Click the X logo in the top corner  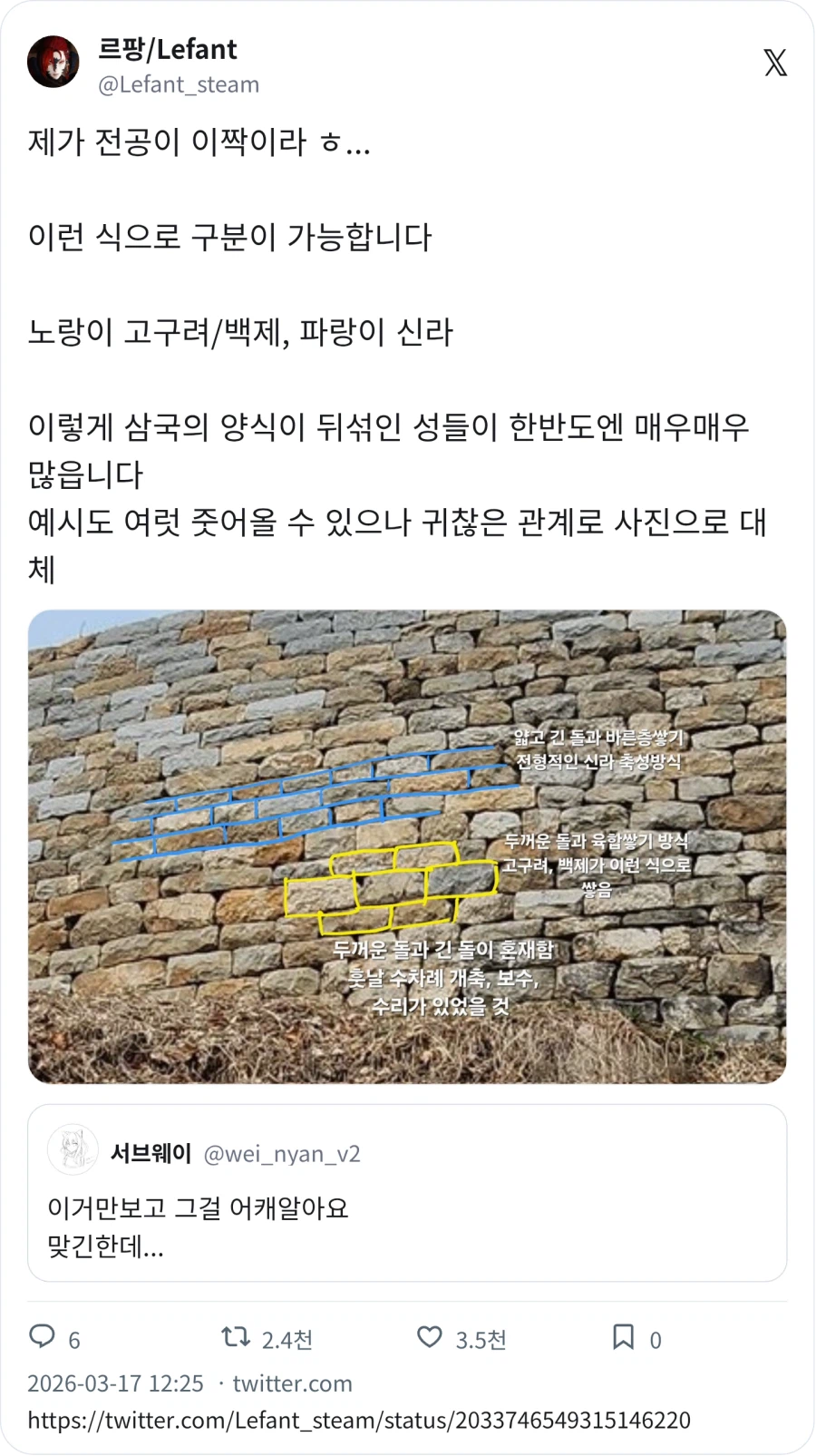(775, 65)
